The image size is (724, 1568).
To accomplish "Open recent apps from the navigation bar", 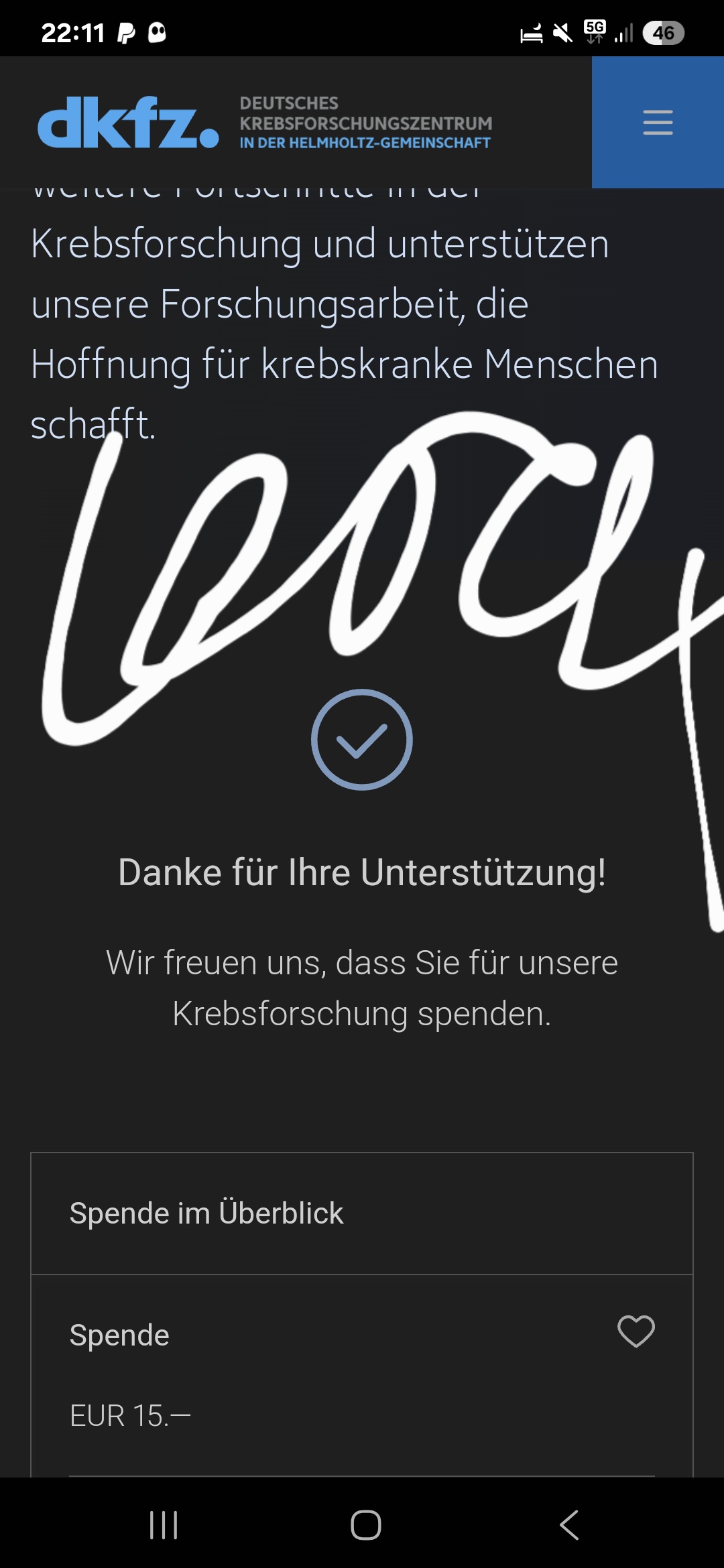I will tap(164, 1525).
